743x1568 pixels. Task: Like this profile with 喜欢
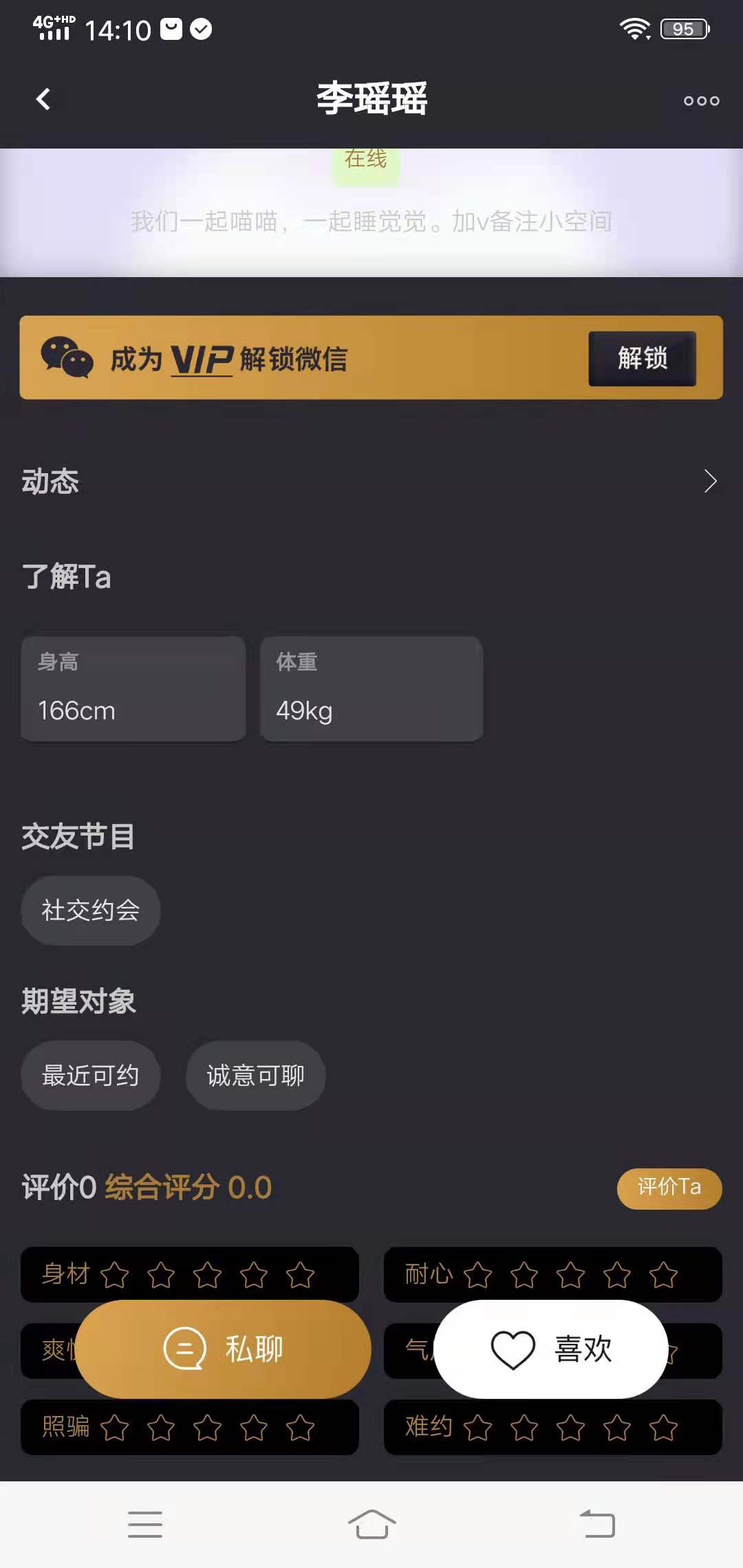click(551, 1349)
